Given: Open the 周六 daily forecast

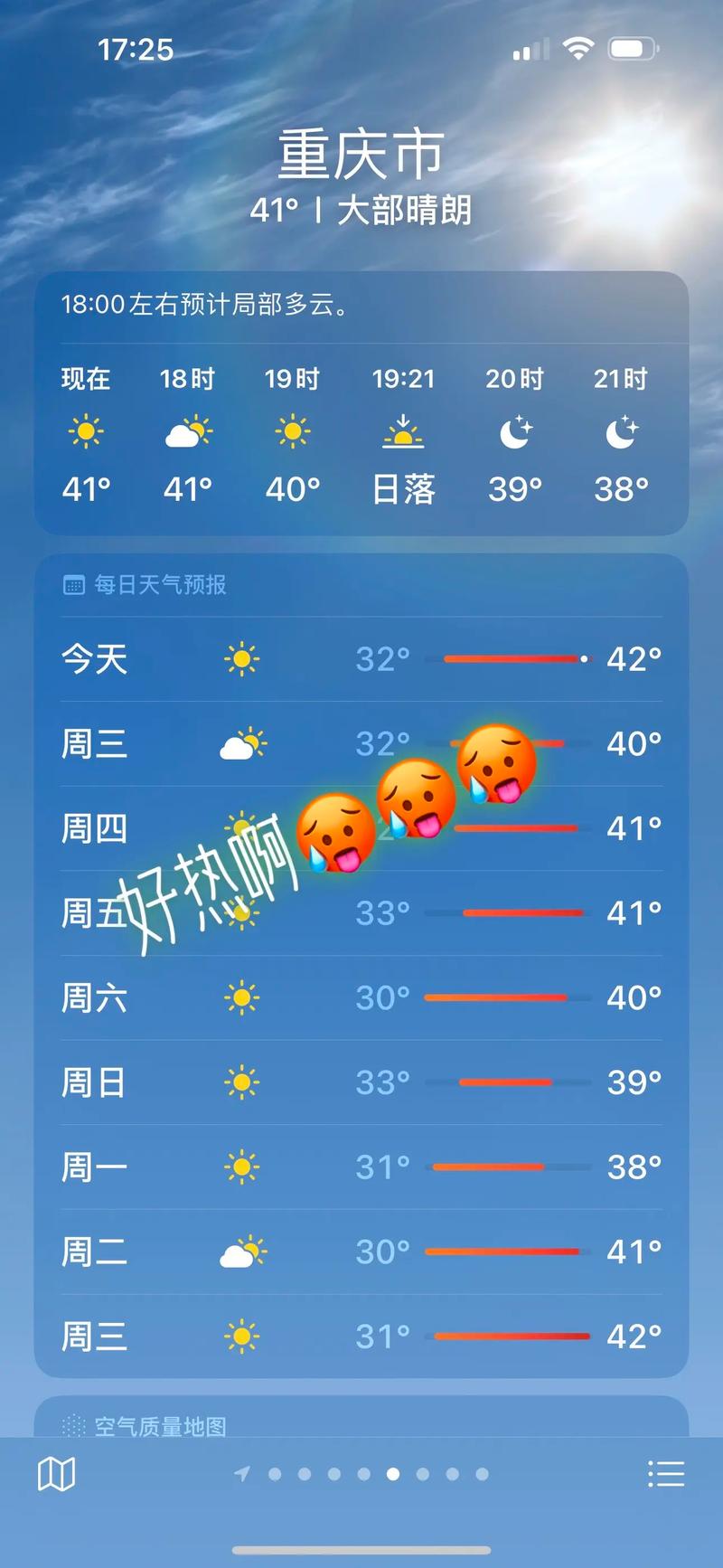Looking at the screenshot, I should 361,997.
